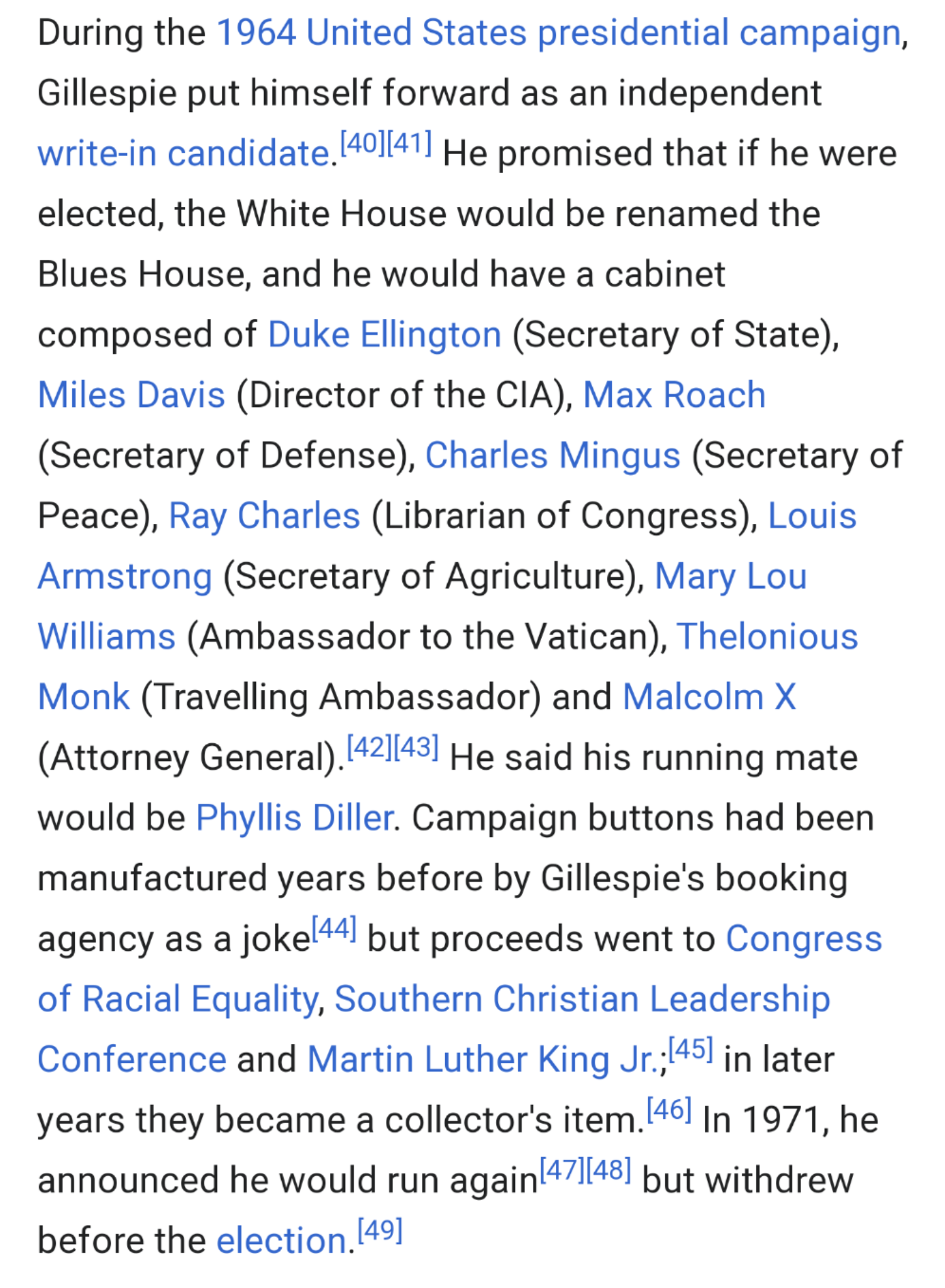Open the Martin Luther King Jr. link

(x=482, y=1060)
